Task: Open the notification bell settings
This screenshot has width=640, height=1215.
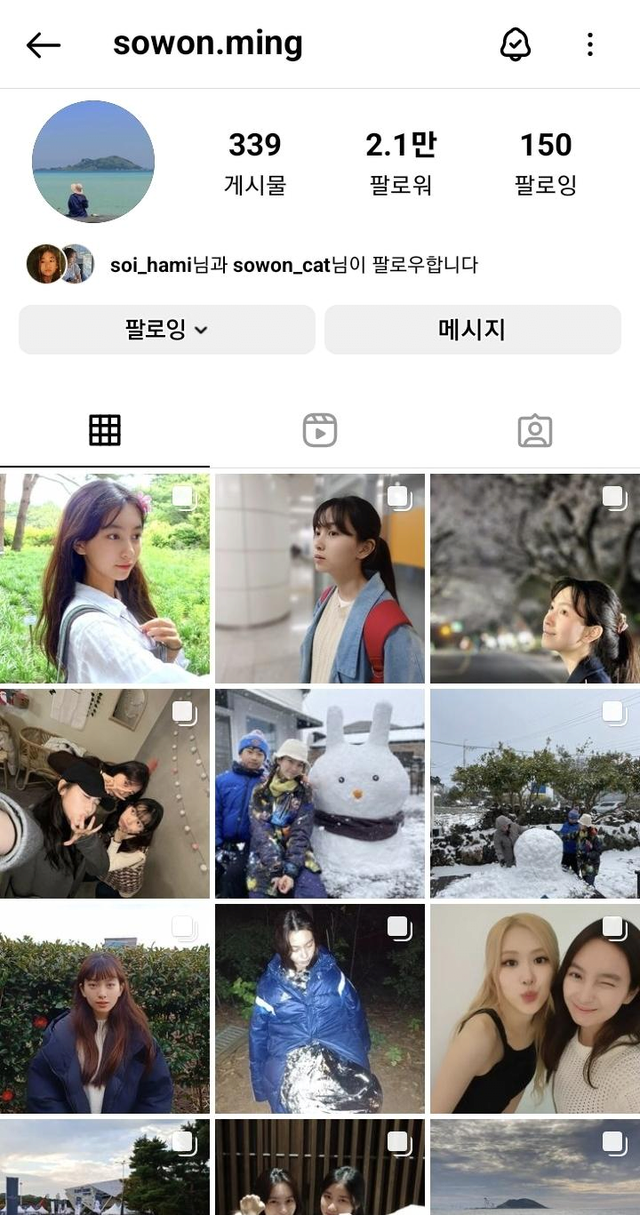Action: click(x=515, y=44)
